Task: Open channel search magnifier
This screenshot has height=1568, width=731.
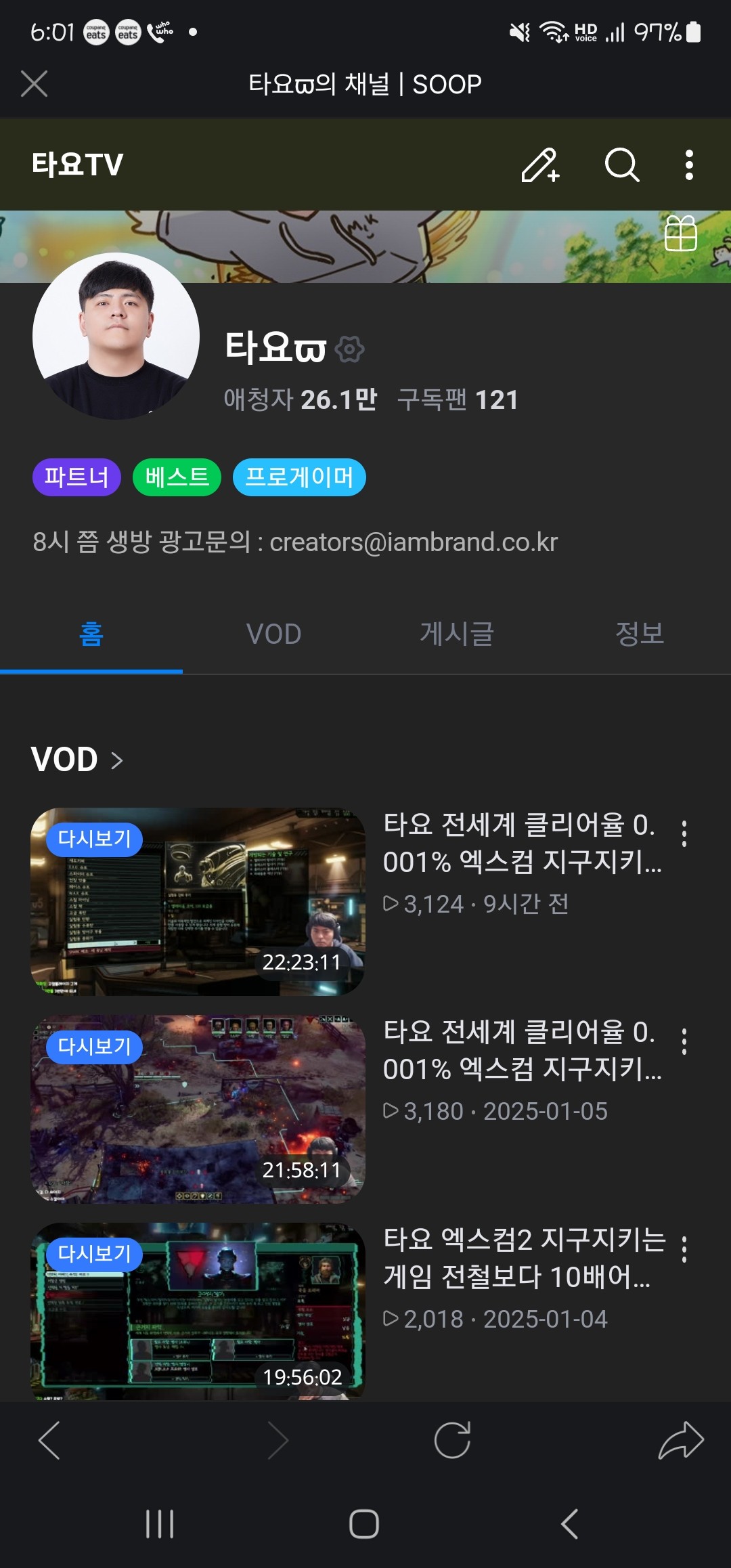Action: (621, 165)
